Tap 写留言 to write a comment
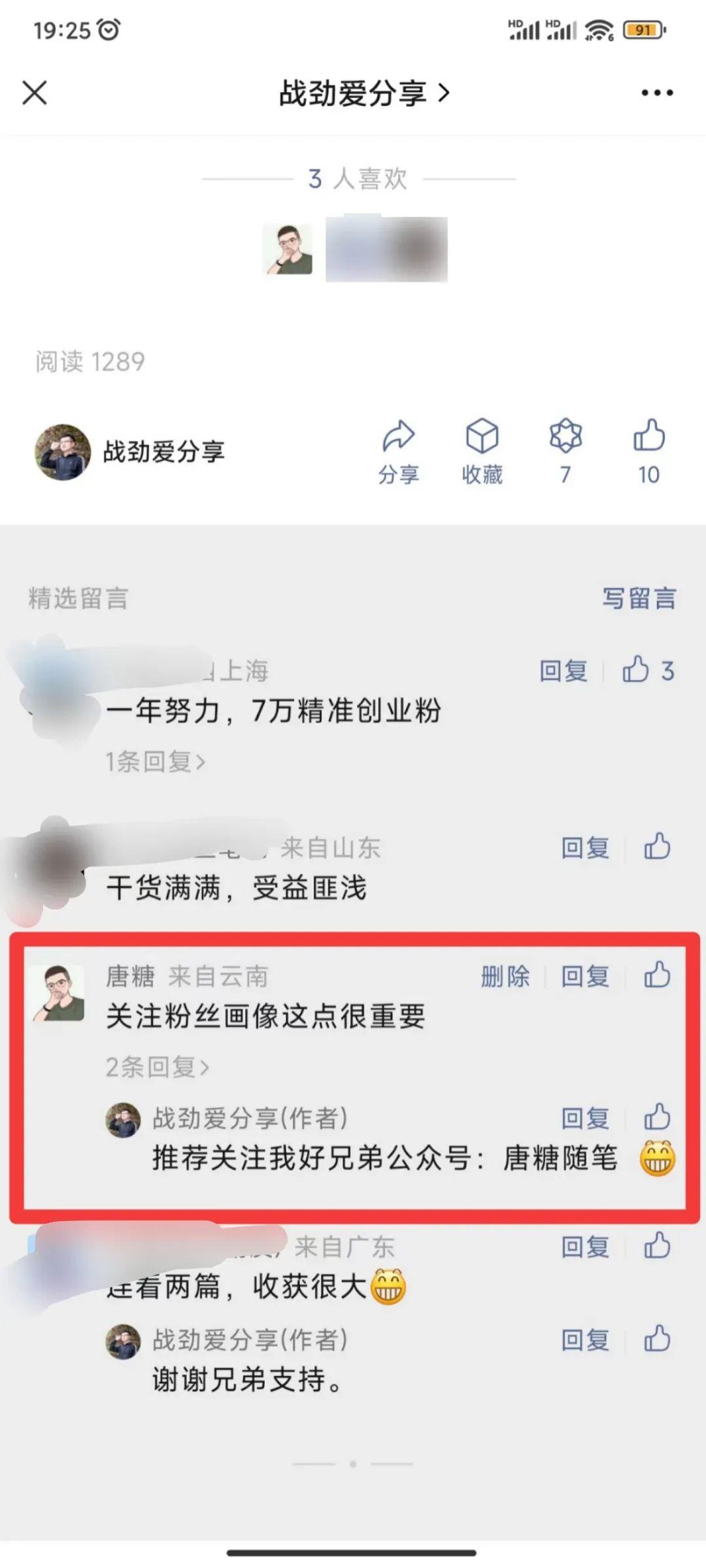The height and width of the screenshot is (1568, 706). click(x=639, y=598)
